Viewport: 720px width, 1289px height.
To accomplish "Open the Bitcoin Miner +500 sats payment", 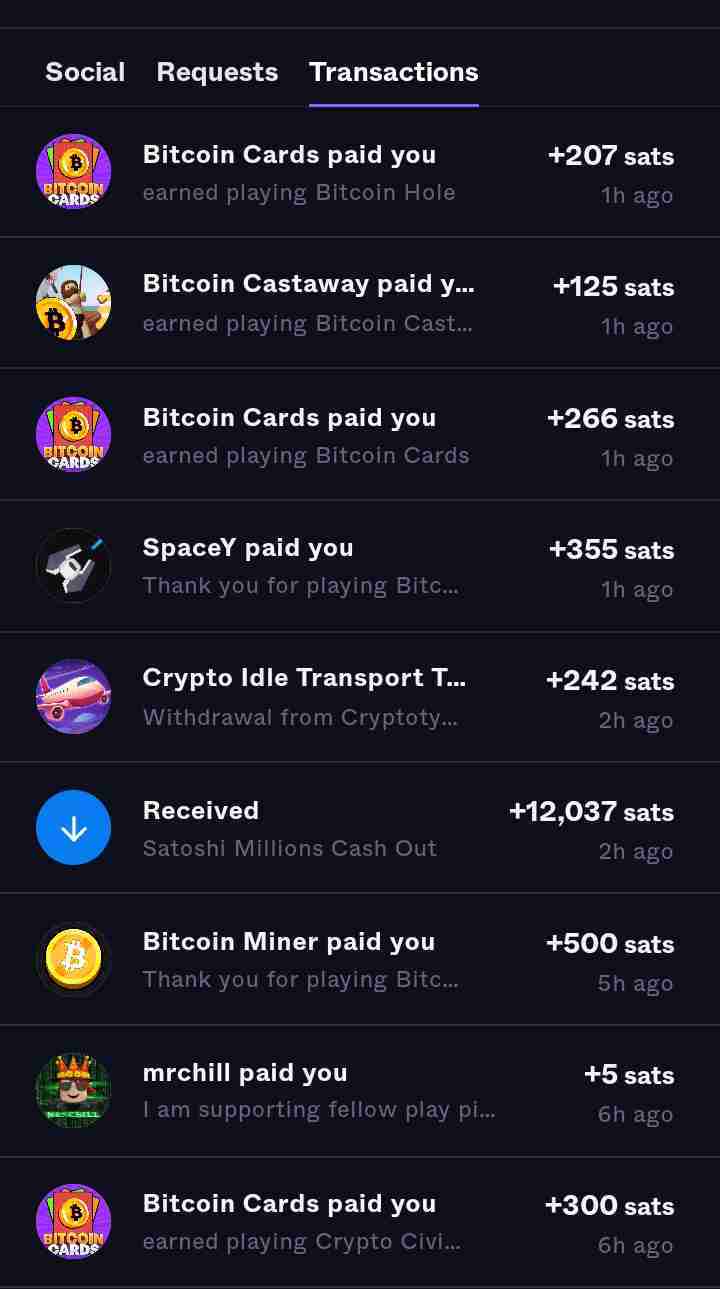I will coord(360,960).
